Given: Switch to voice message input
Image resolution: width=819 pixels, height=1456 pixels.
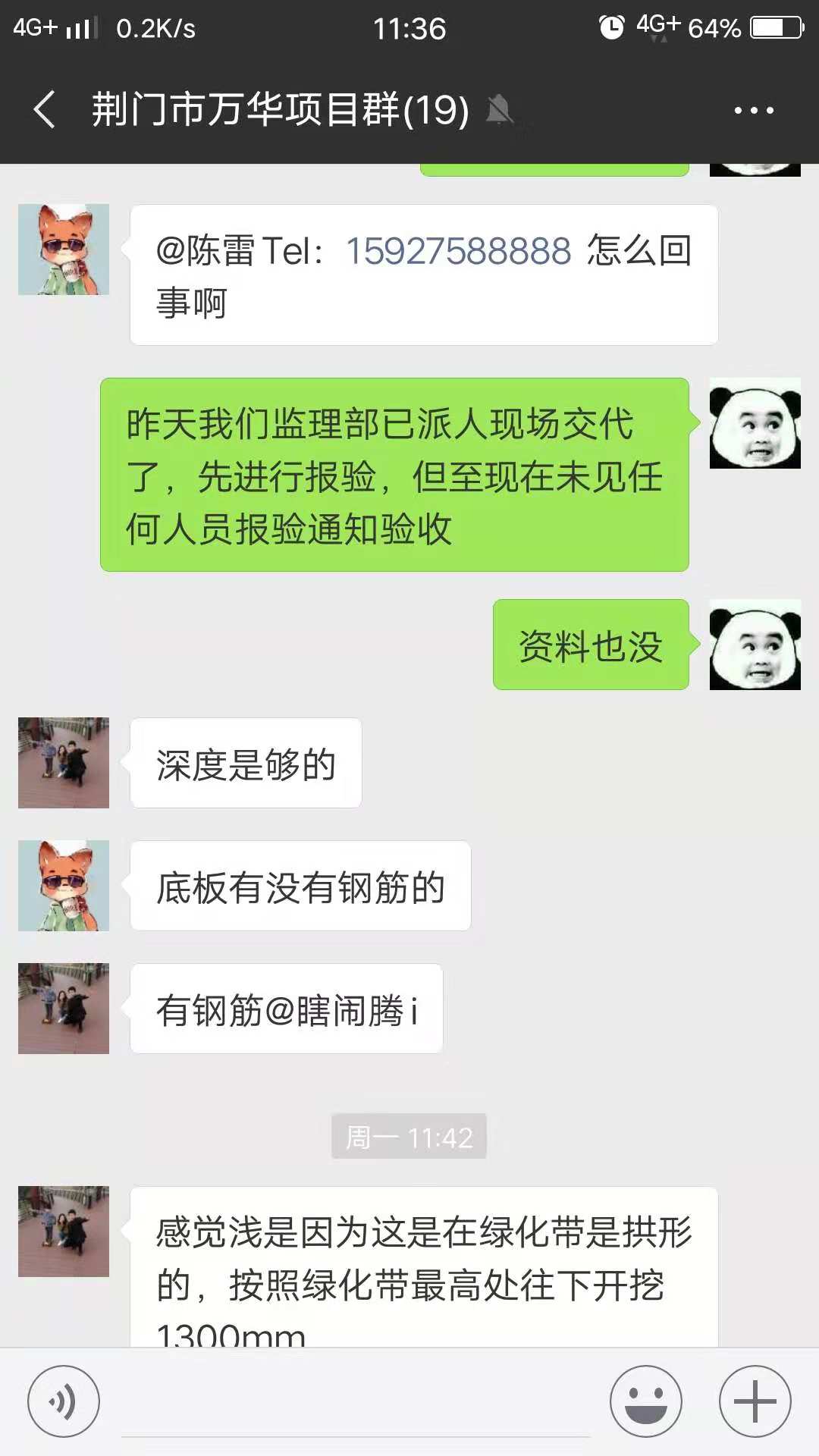Looking at the screenshot, I should coord(64,1401).
